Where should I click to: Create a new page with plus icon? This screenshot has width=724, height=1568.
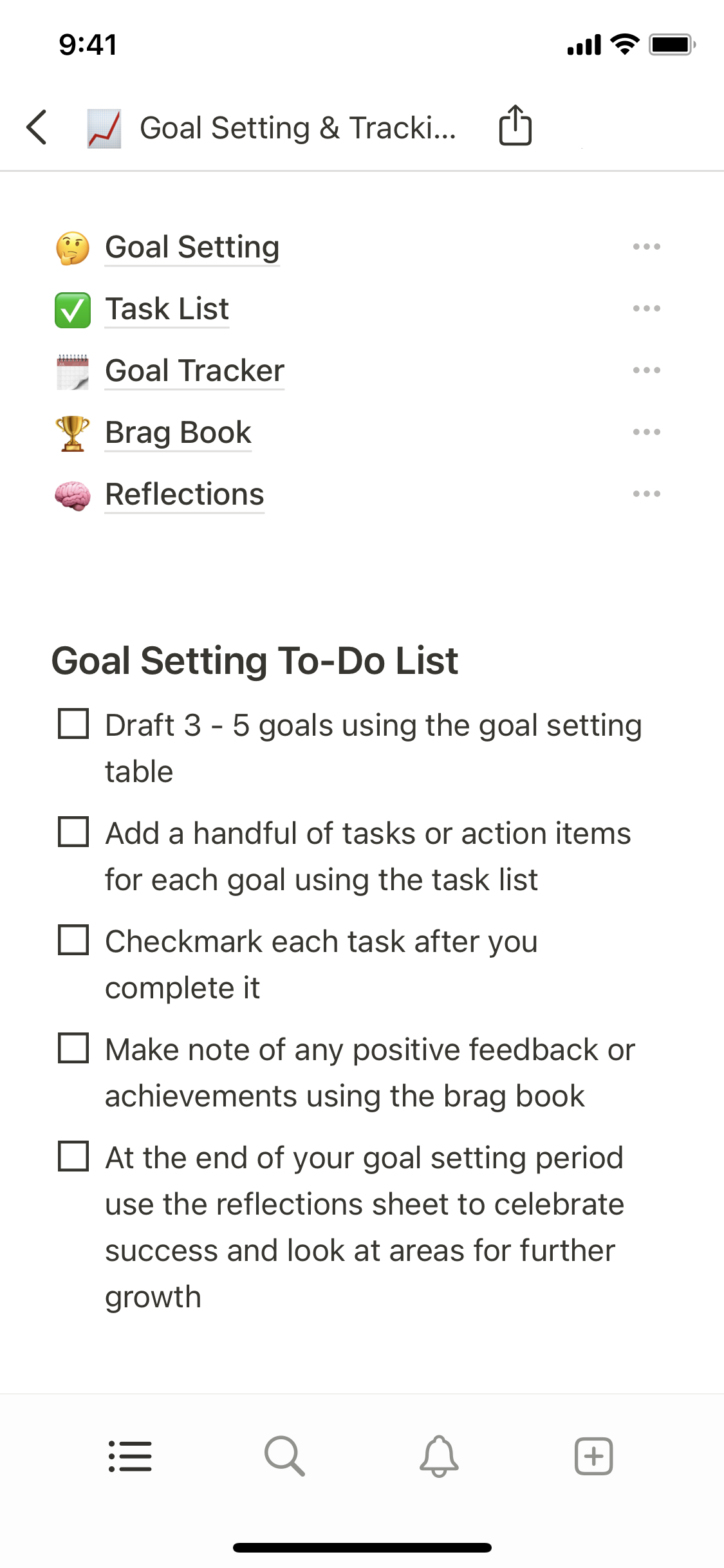click(x=593, y=1456)
